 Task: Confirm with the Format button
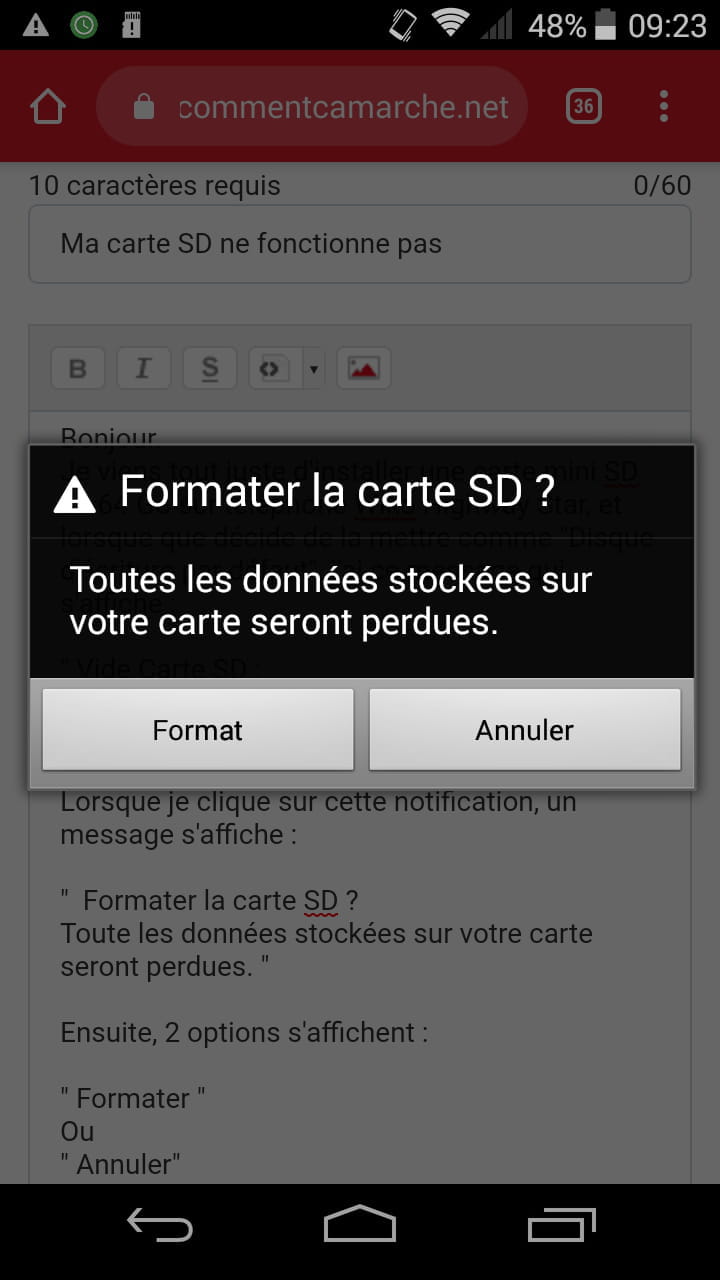point(198,730)
